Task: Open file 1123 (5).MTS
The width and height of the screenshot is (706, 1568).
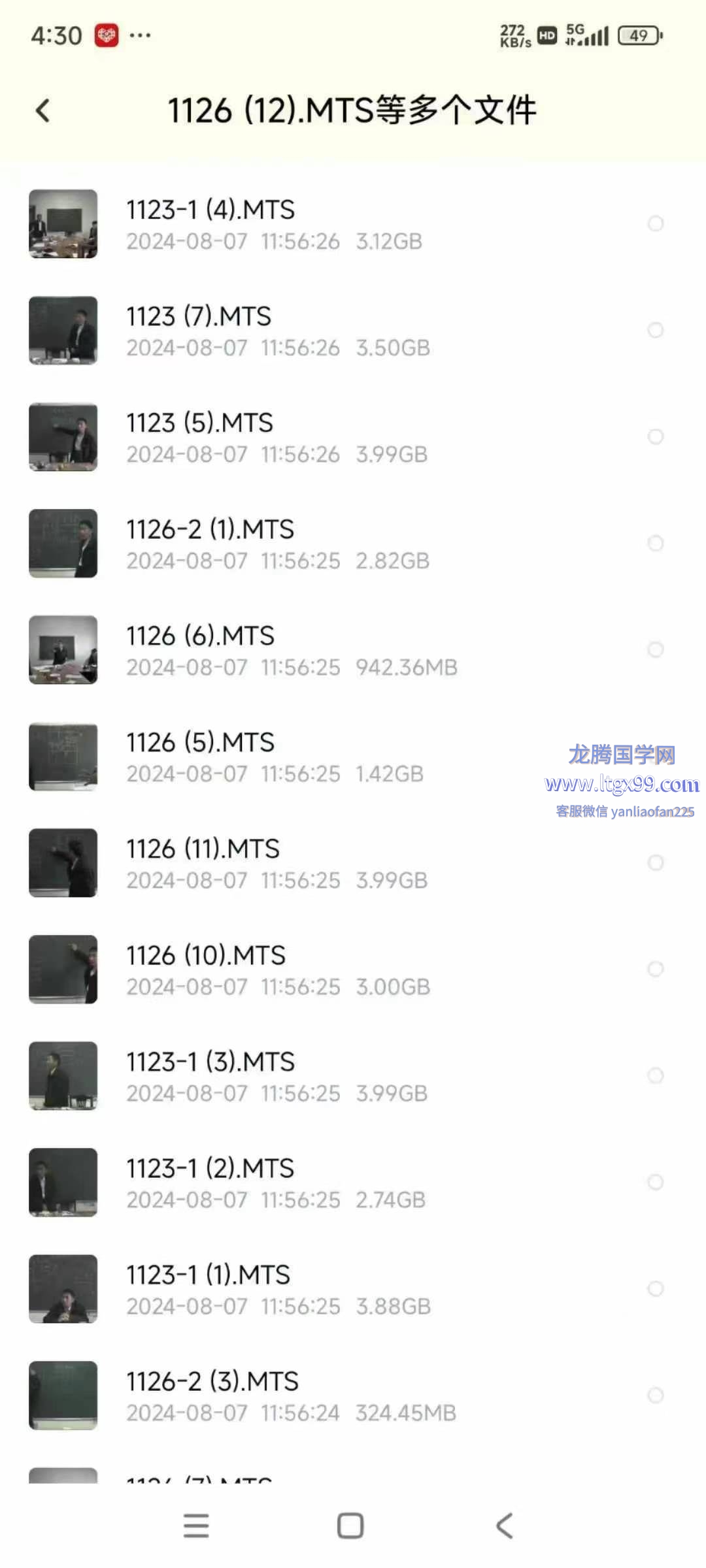Action: pos(353,437)
